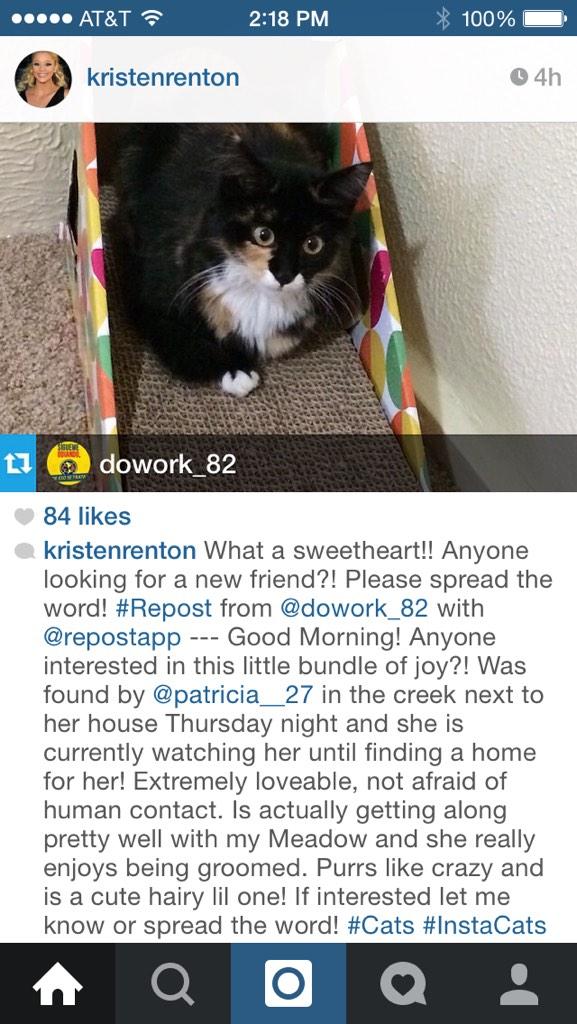Screen dimensions: 577x1024
Task: View the list of 84 likes
Action: pos(87,517)
